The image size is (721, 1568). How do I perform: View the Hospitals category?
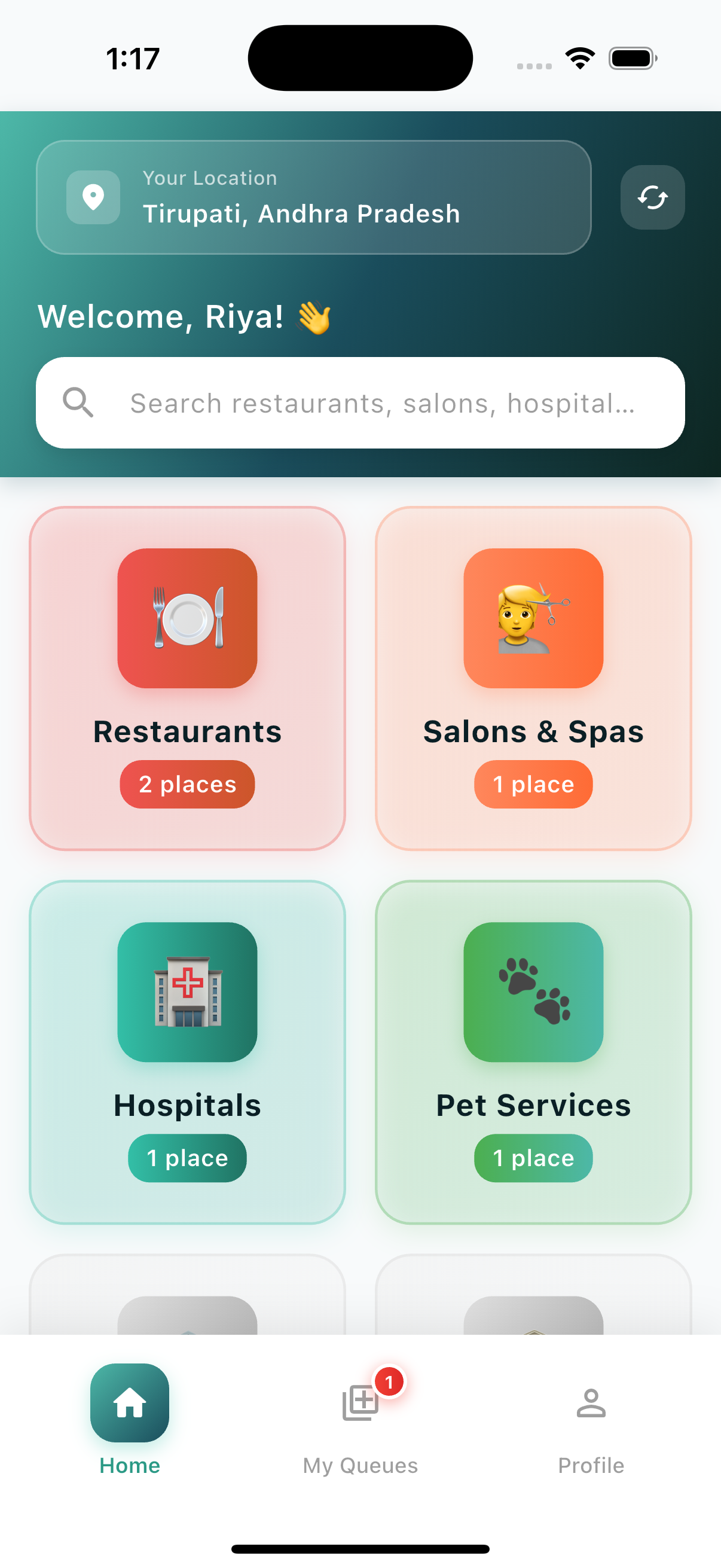pyautogui.click(x=187, y=1052)
